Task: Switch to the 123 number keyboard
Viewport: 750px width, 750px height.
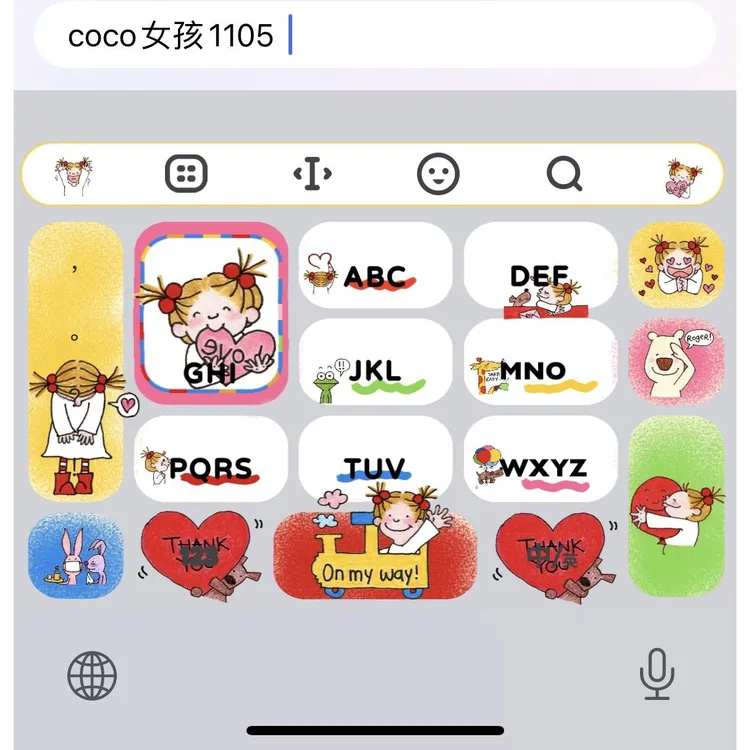Action: pyautogui.click(x=200, y=555)
